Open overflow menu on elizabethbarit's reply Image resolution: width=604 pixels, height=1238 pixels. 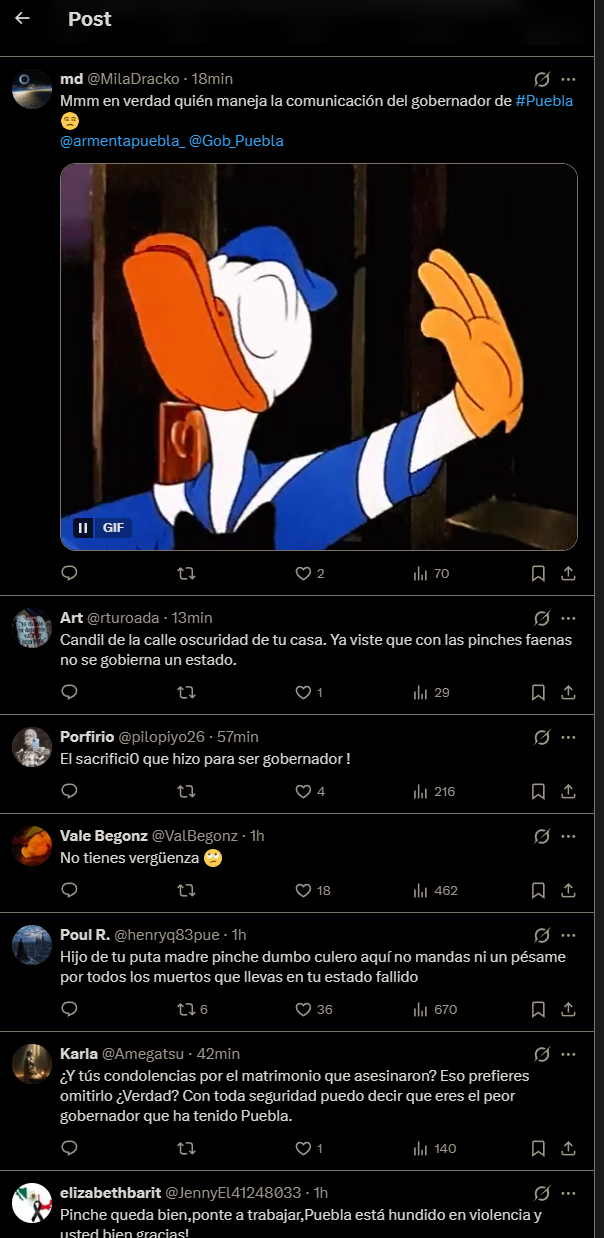[568, 1193]
